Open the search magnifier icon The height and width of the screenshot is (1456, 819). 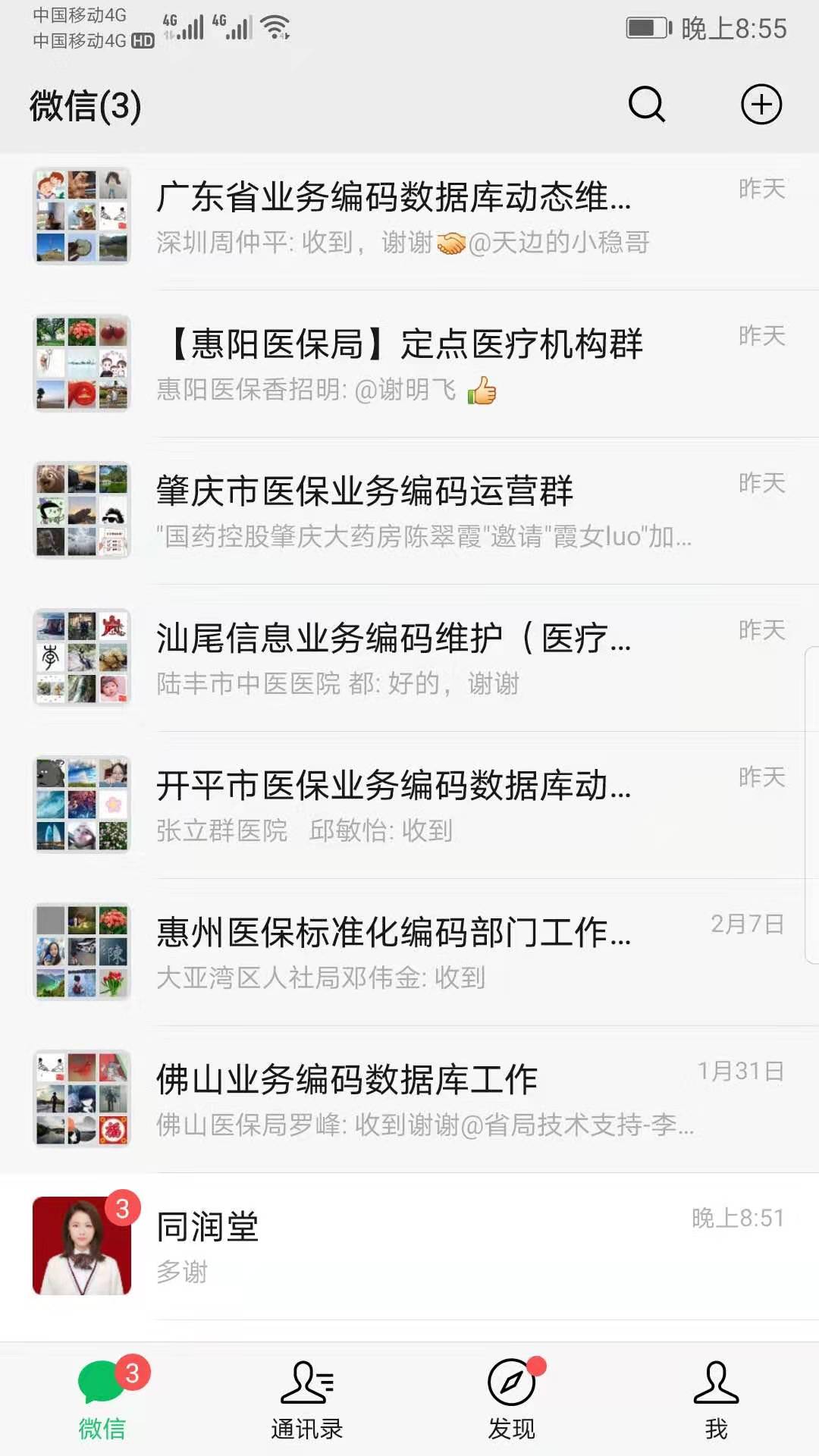(x=647, y=105)
